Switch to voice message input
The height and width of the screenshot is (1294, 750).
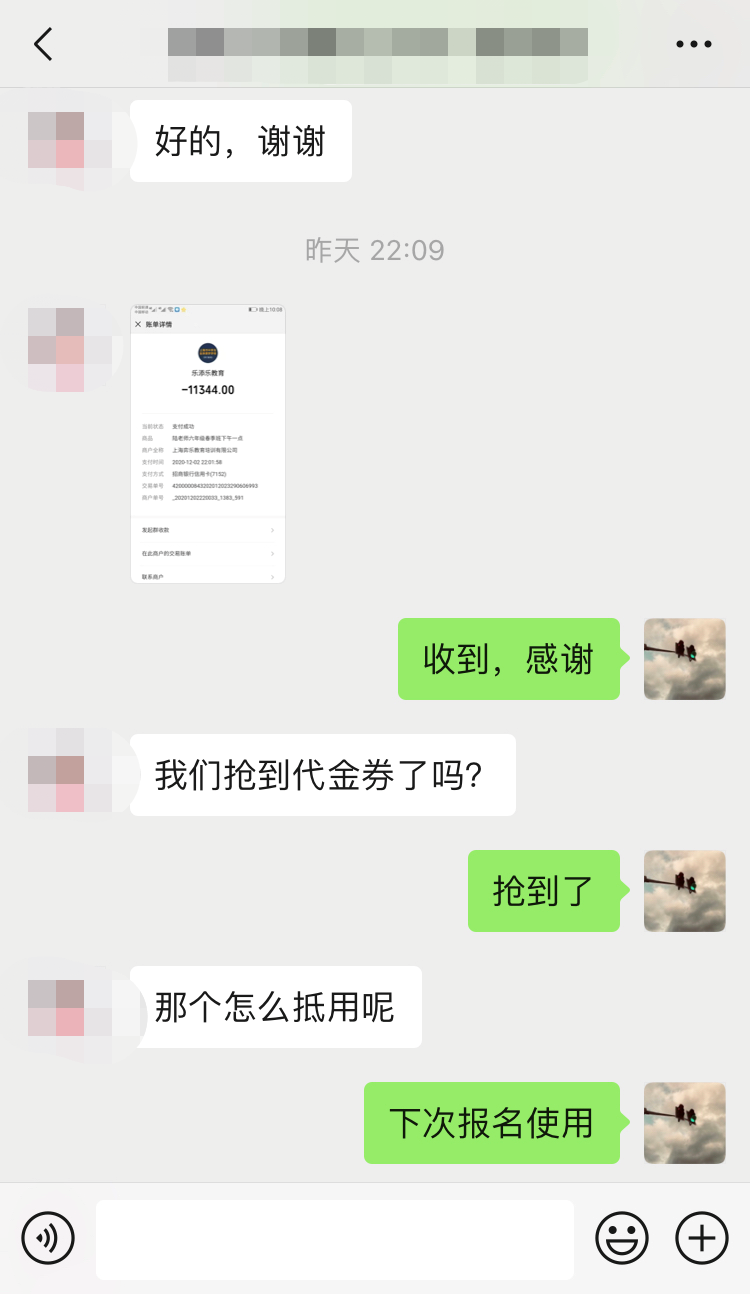click(x=48, y=1238)
